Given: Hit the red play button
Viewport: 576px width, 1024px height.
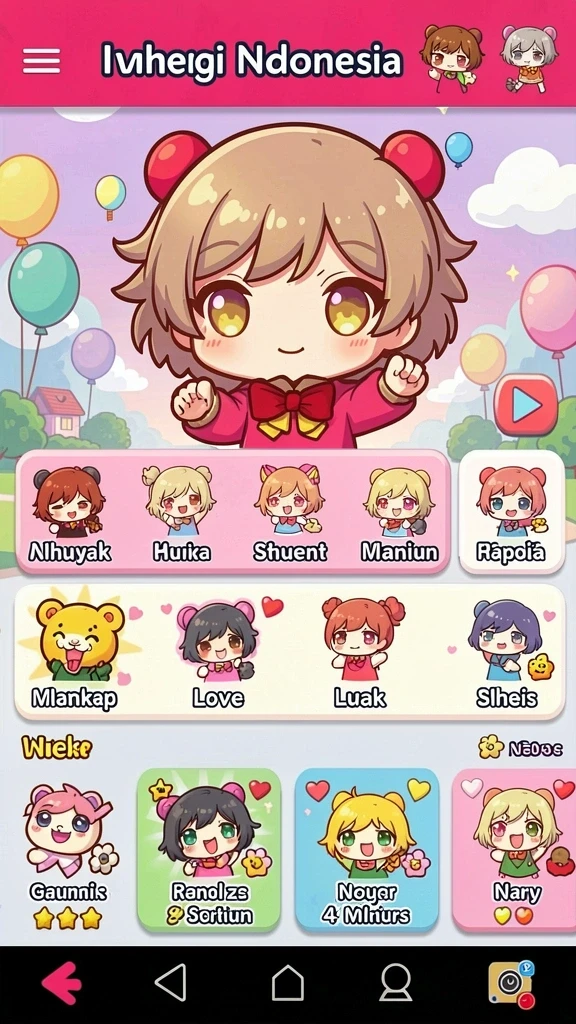Looking at the screenshot, I should [526, 406].
